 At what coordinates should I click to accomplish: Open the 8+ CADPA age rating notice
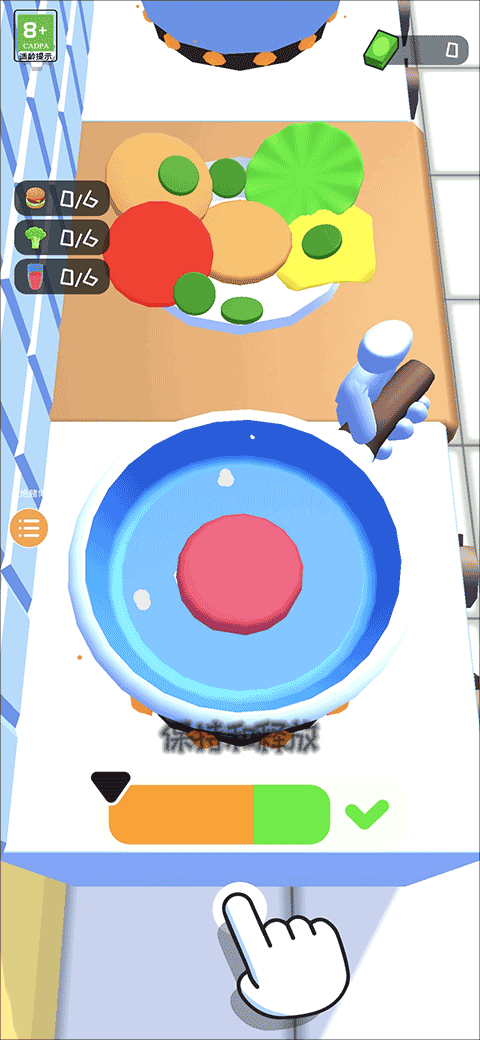[35, 36]
